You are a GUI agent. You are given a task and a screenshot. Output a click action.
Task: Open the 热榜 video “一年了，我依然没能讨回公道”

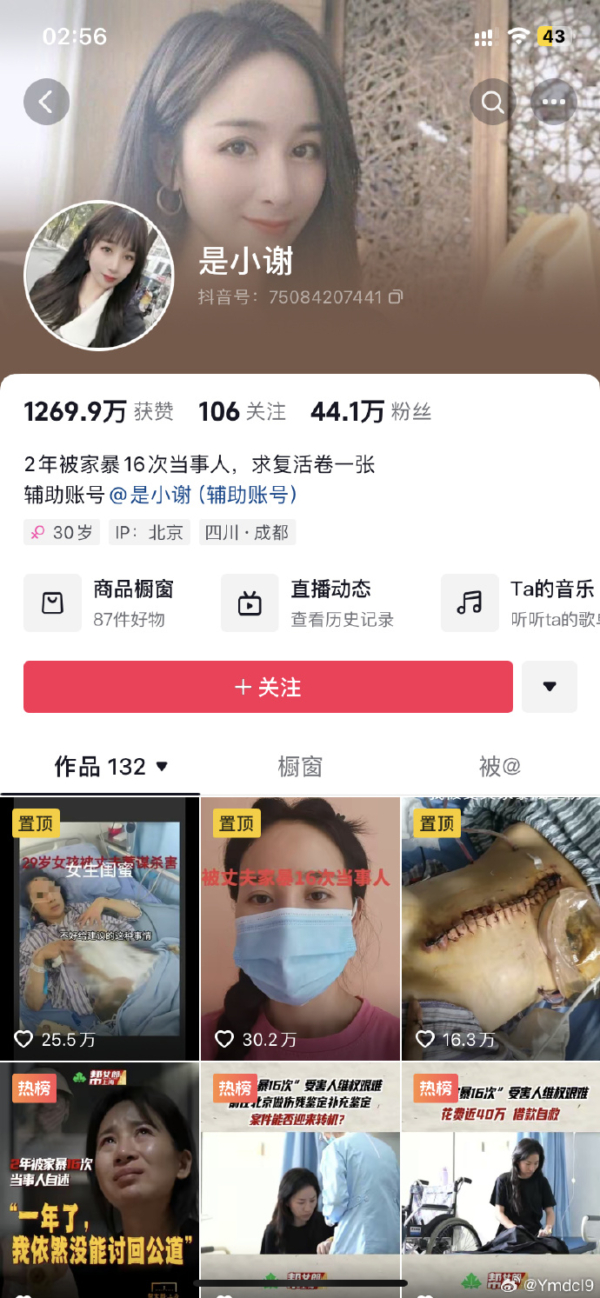[99, 1180]
